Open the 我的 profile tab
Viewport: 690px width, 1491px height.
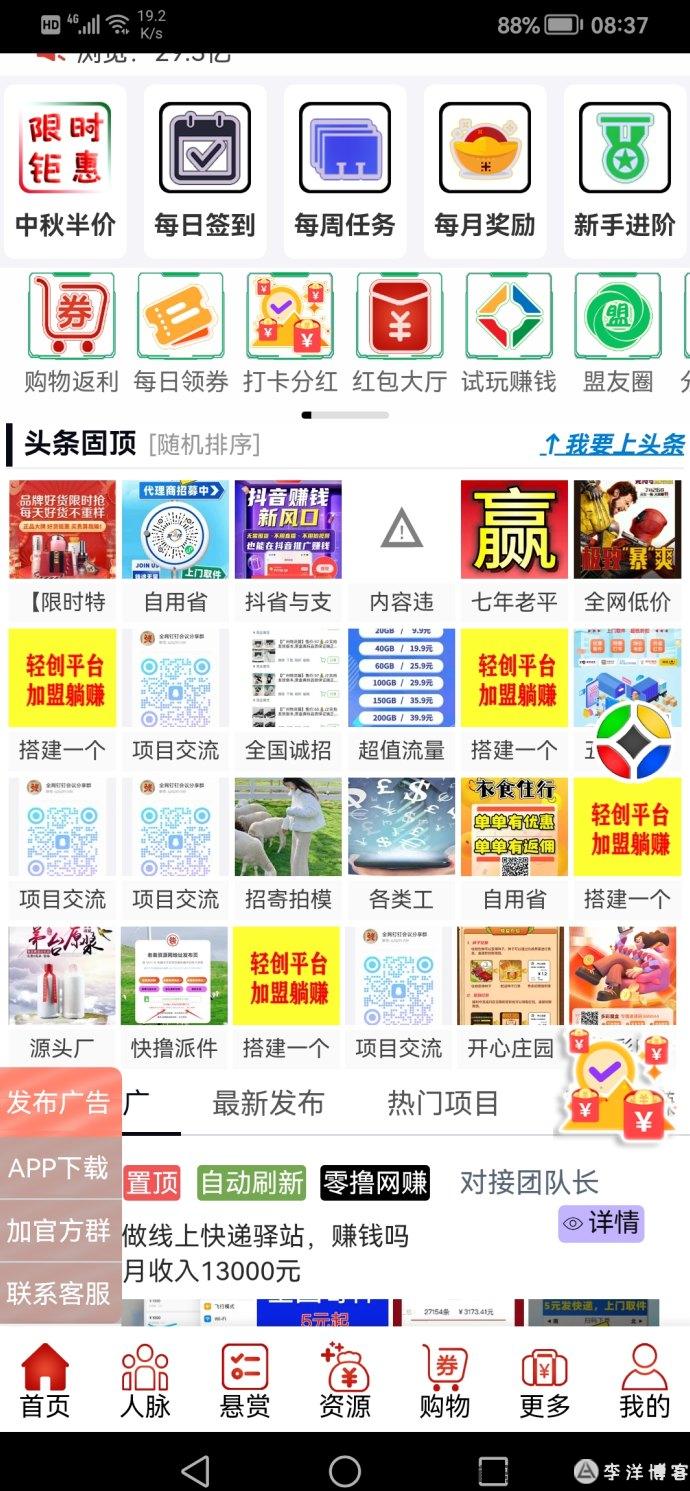coord(644,1381)
